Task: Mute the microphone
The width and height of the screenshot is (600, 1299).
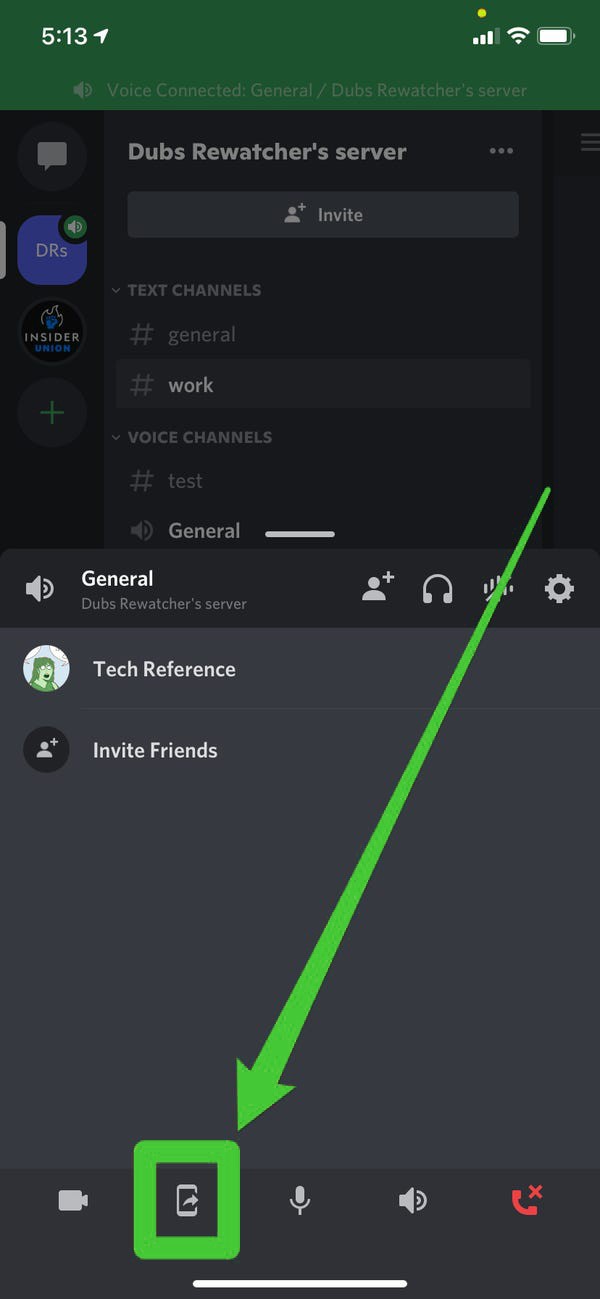Action: coord(299,1200)
